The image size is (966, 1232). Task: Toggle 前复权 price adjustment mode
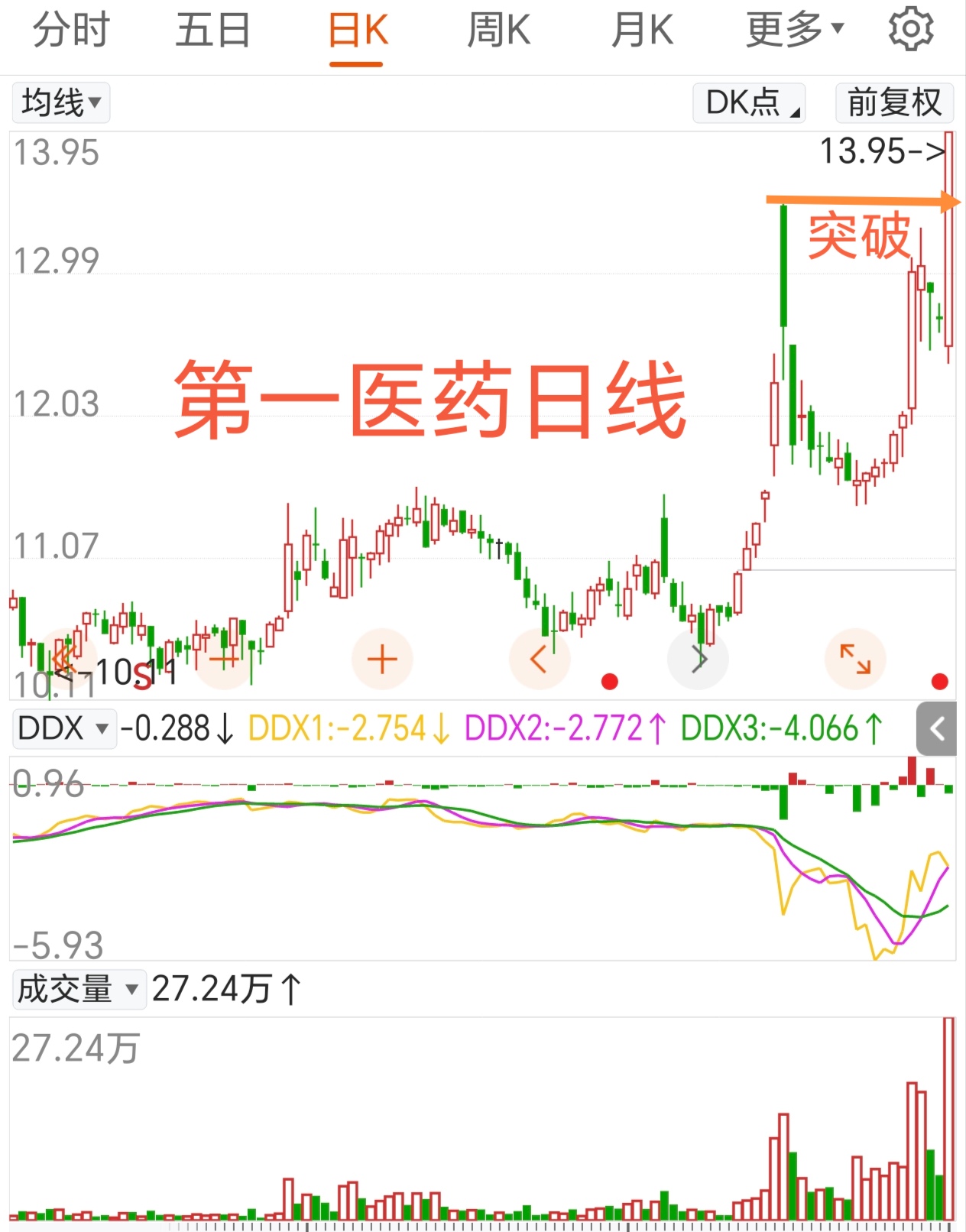click(894, 102)
